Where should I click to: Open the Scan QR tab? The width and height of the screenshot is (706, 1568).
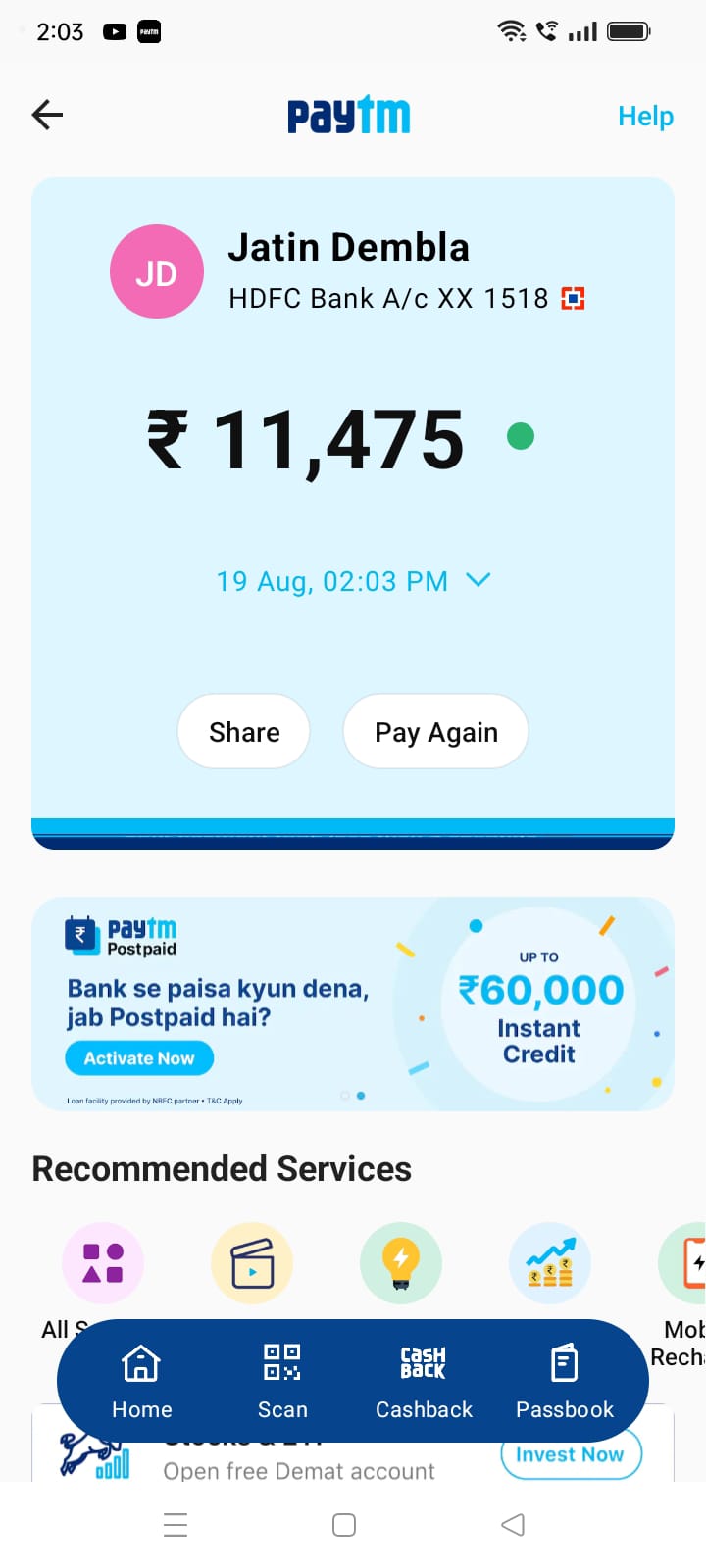(x=282, y=1380)
